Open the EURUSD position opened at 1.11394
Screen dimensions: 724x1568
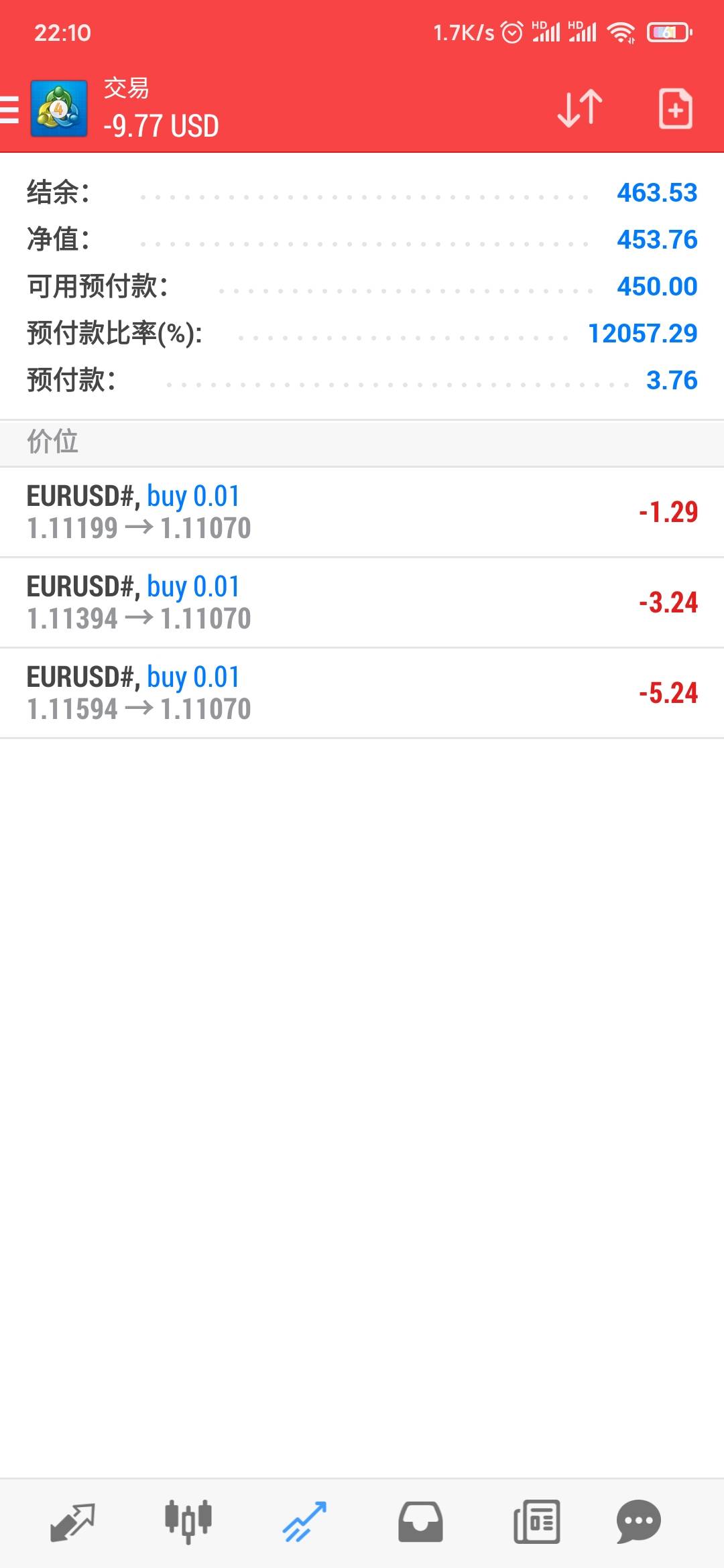coord(362,603)
